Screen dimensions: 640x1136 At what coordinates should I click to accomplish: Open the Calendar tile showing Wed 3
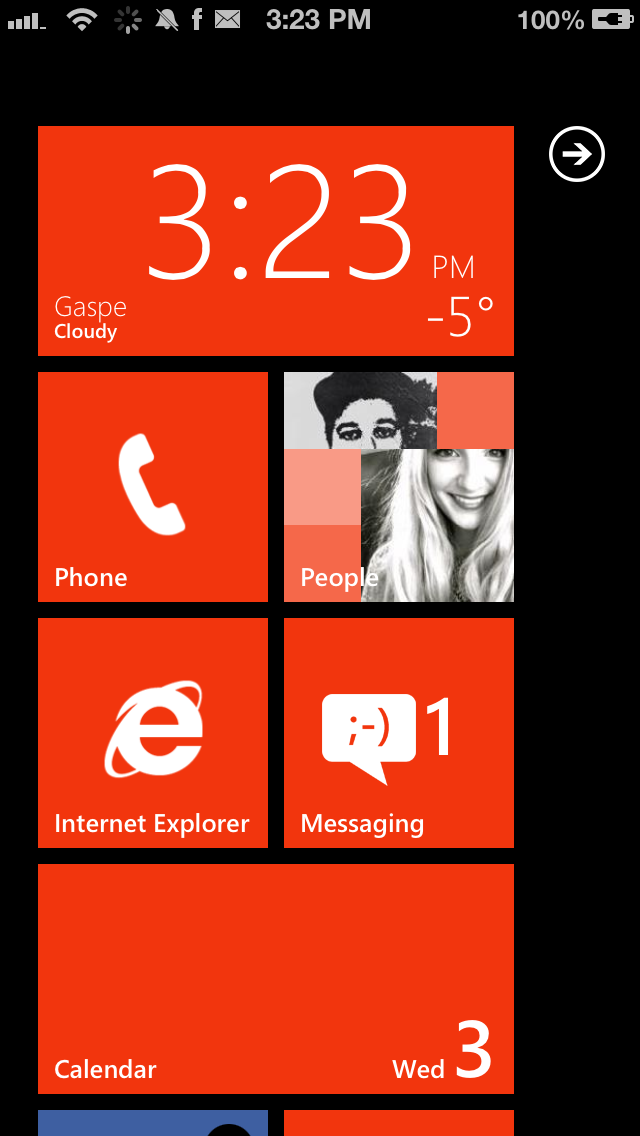(275, 979)
